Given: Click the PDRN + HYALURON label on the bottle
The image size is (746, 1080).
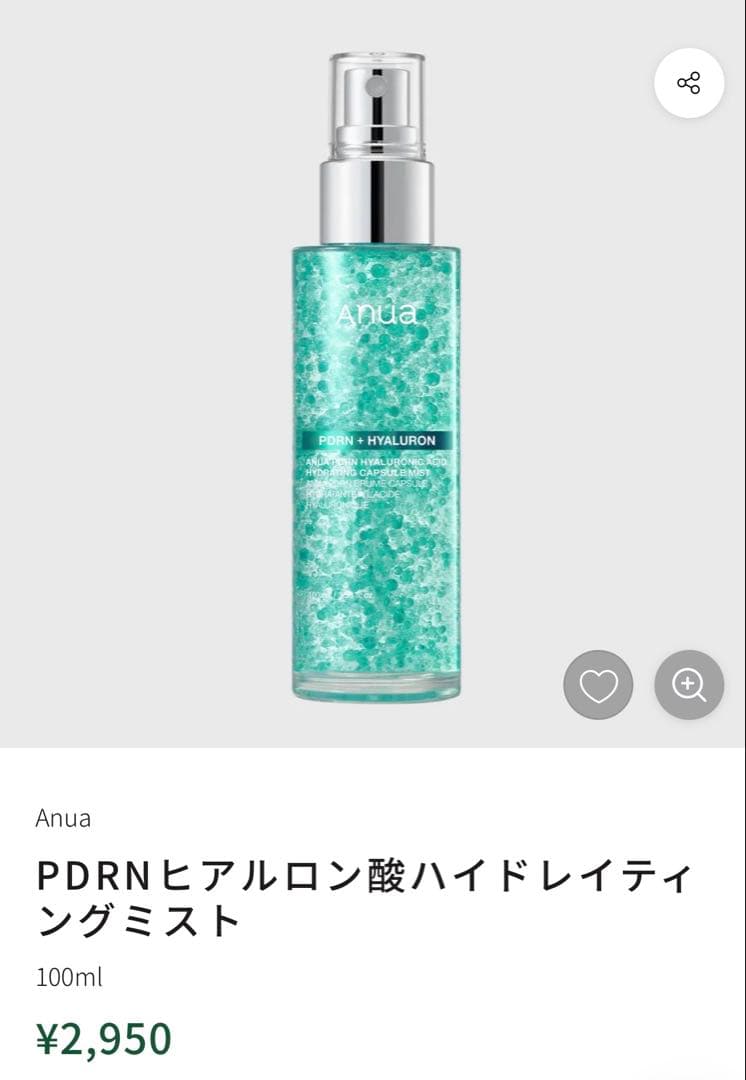Looking at the screenshot, I should [380, 438].
